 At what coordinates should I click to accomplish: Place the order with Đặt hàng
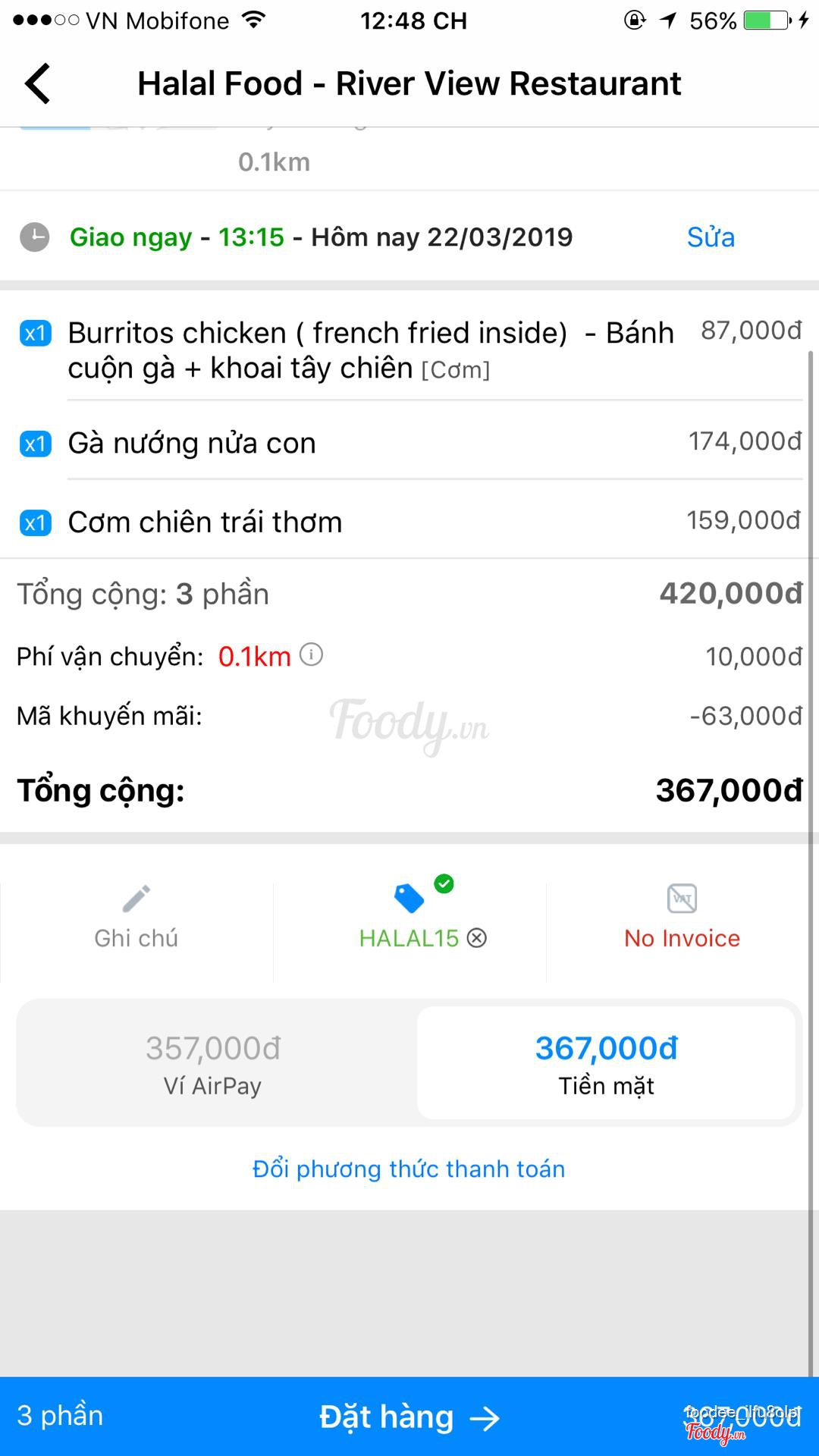coord(409,1417)
